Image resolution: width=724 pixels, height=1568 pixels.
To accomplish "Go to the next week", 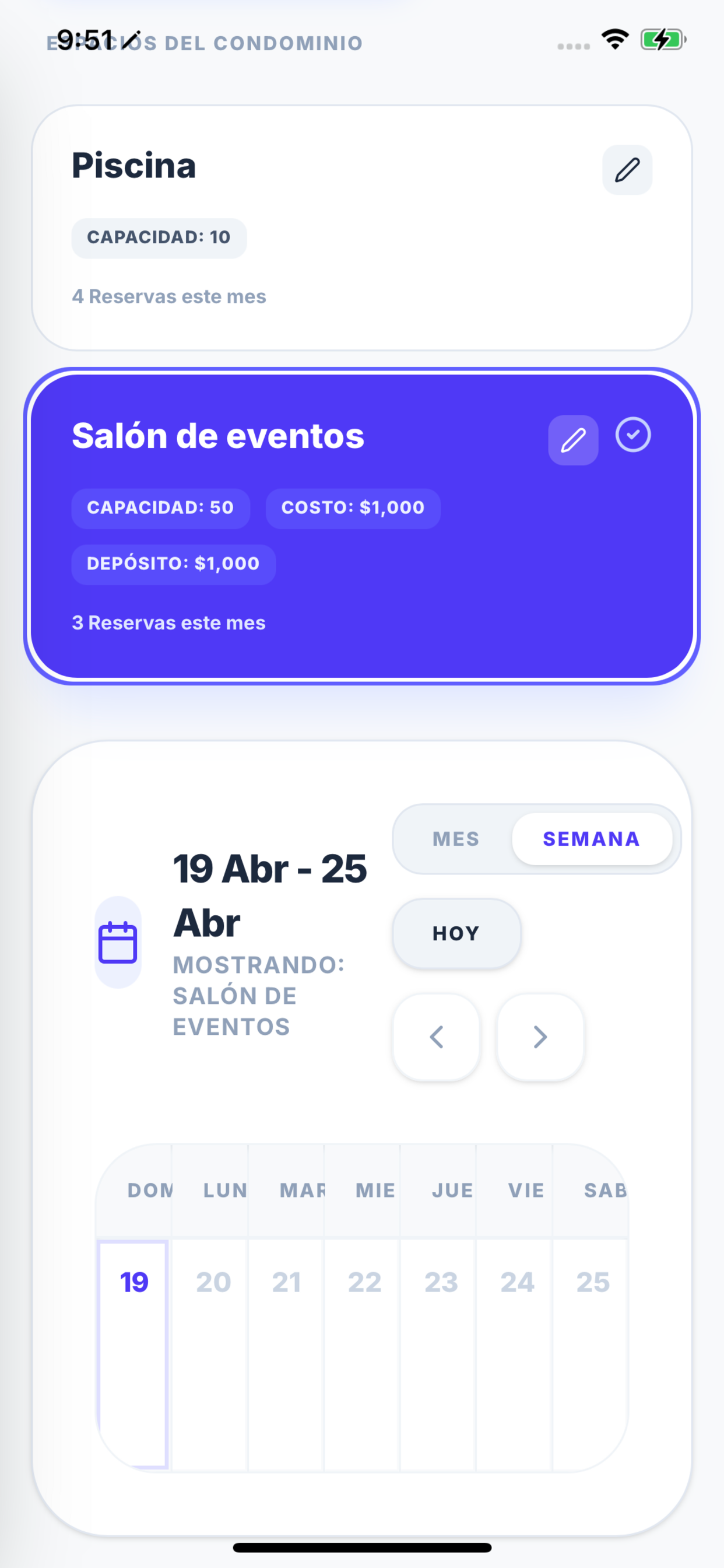I will pos(540,1037).
